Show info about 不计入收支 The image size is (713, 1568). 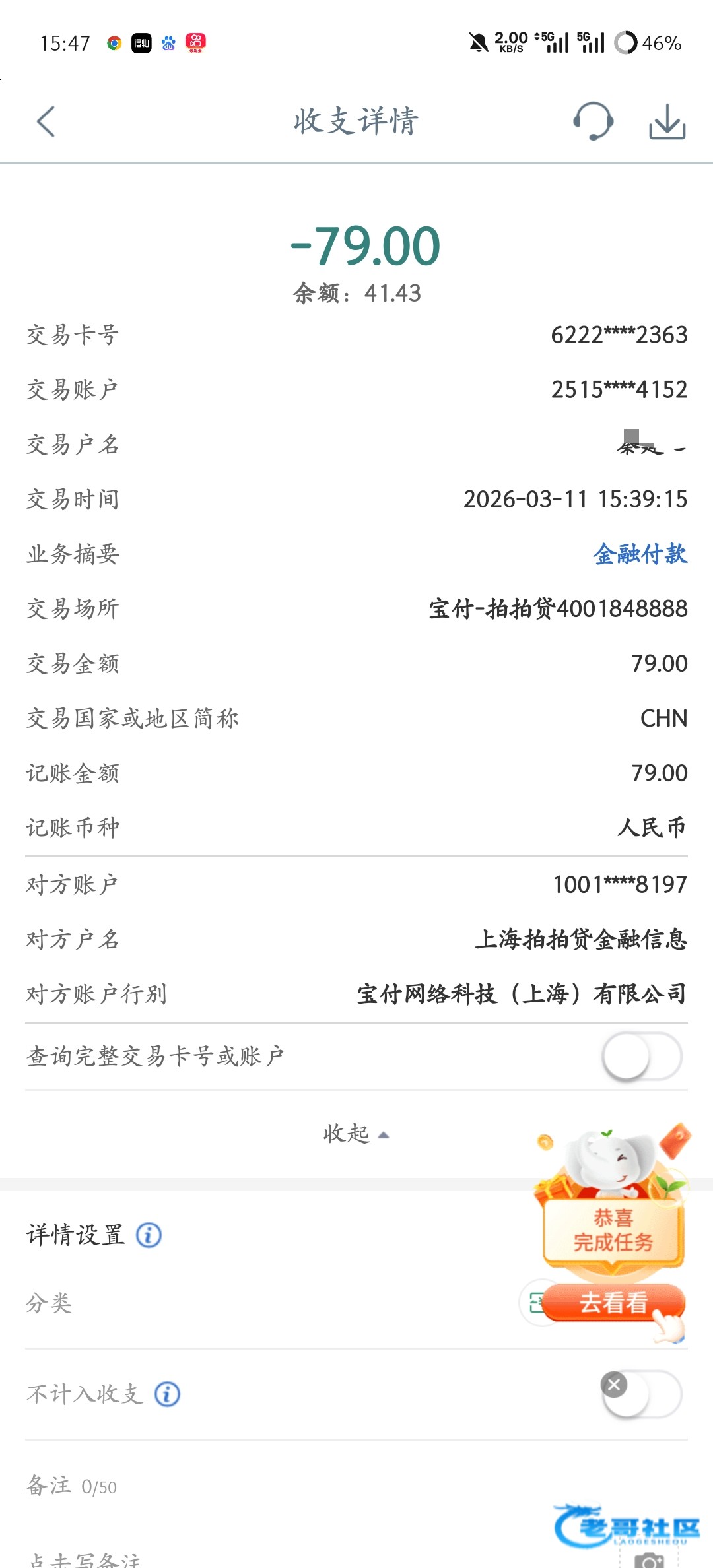(167, 1394)
